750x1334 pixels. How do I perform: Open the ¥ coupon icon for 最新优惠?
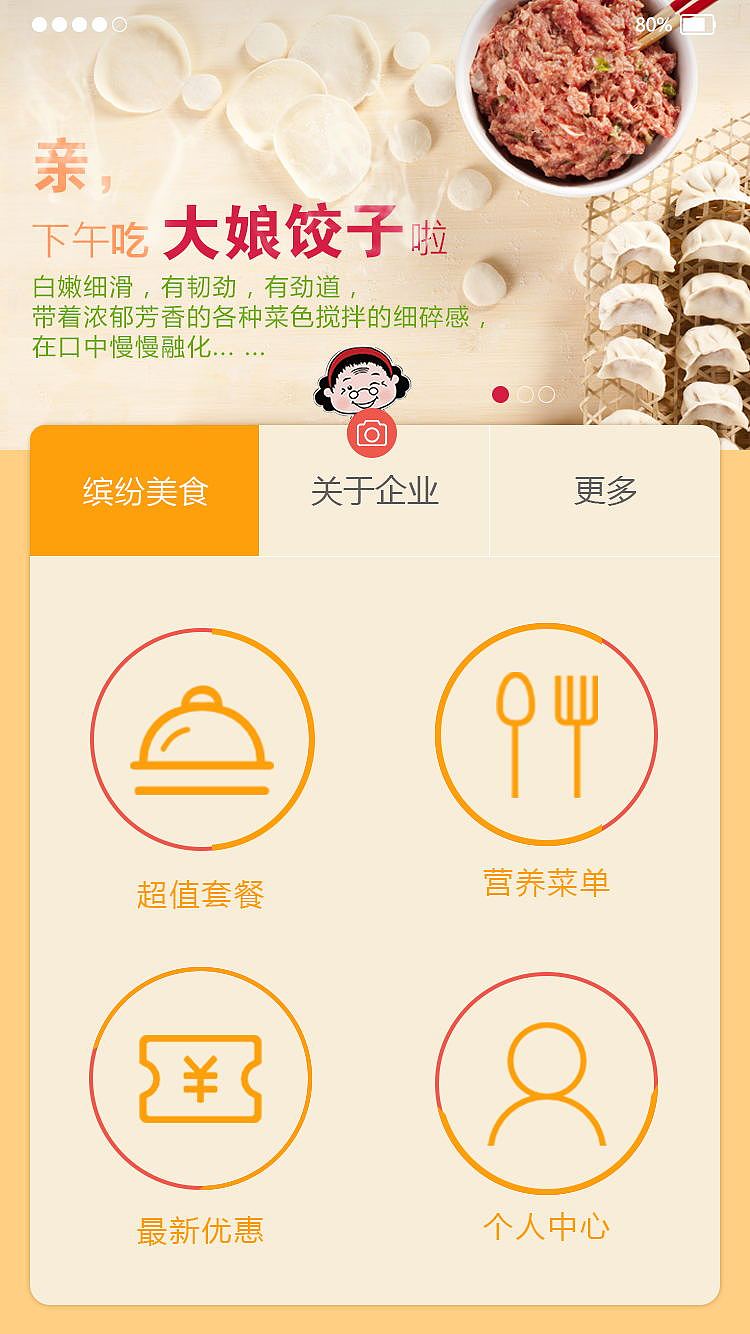point(202,1082)
